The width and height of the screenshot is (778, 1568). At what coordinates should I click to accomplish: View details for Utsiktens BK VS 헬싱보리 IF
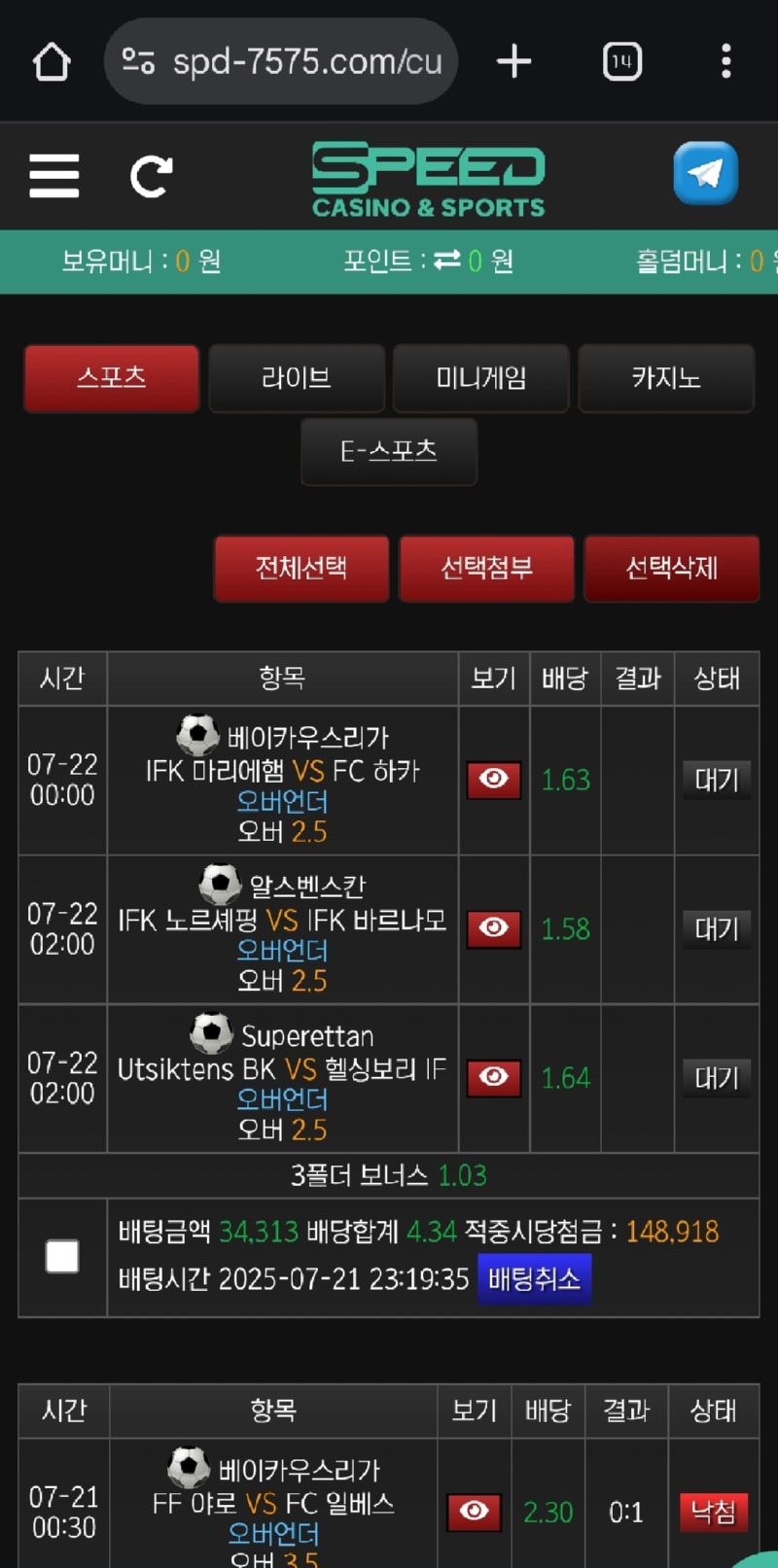tap(493, 1077)
